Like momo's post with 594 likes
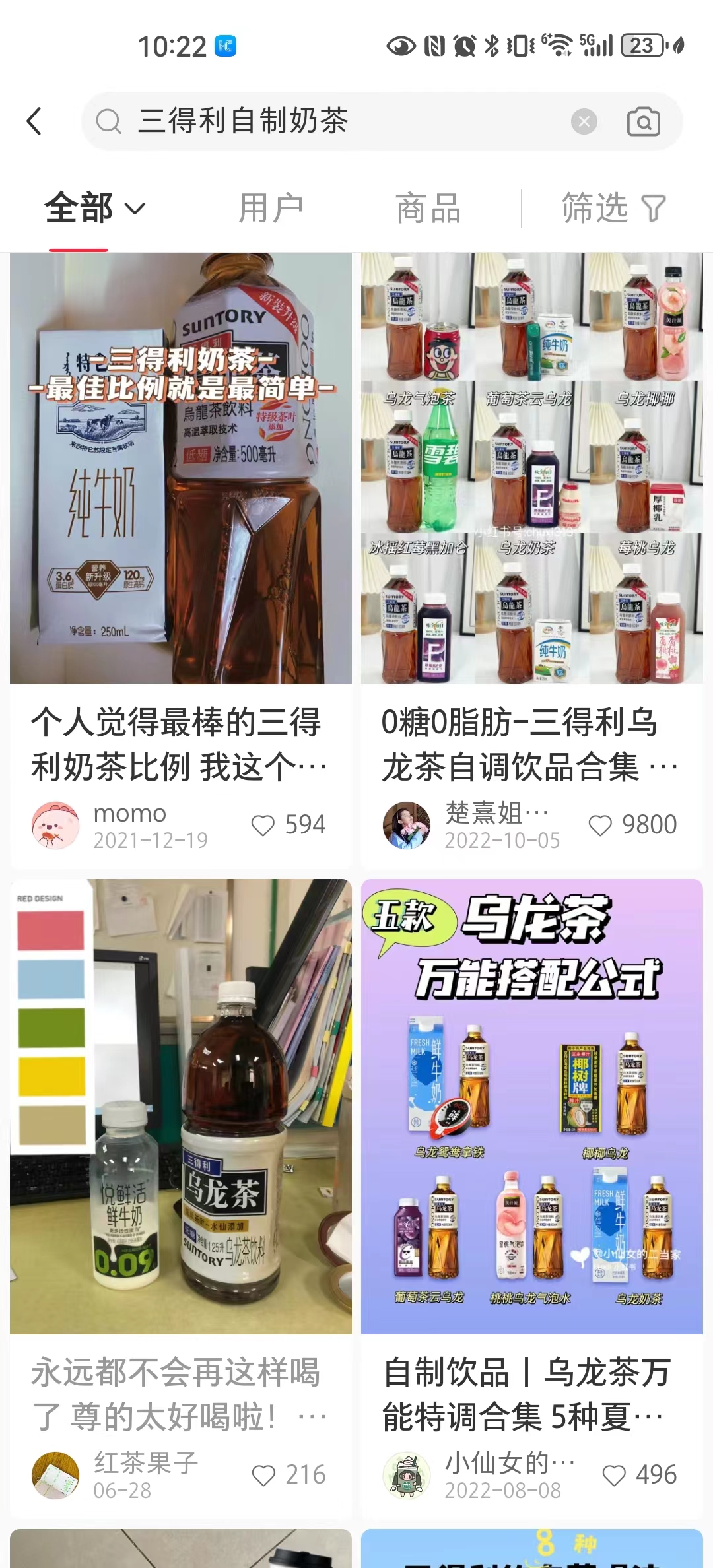The image size is (713, 1568). [263, 825]
